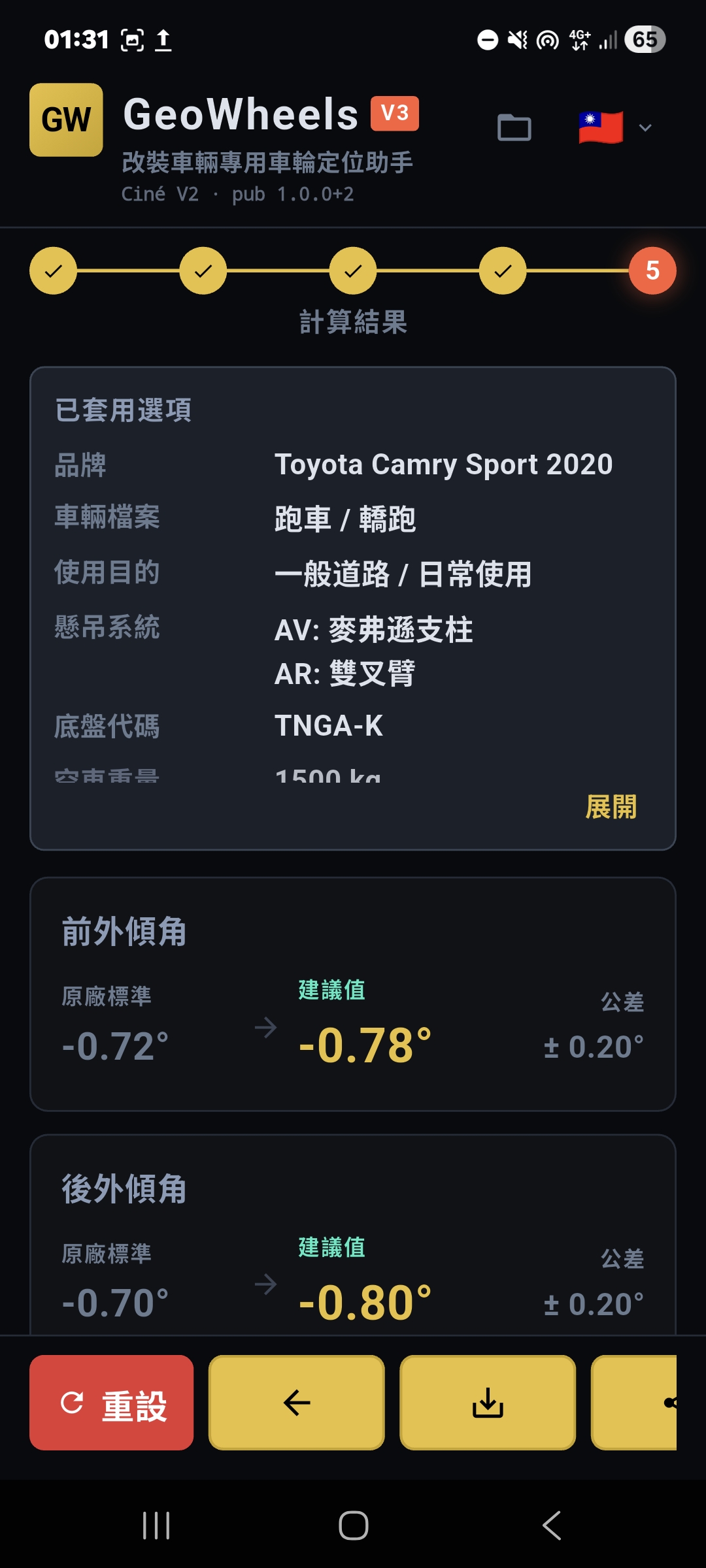Tap step 5 circle in the progress tracker
This screenshot has height=1568, width=706.
(651, 271)
